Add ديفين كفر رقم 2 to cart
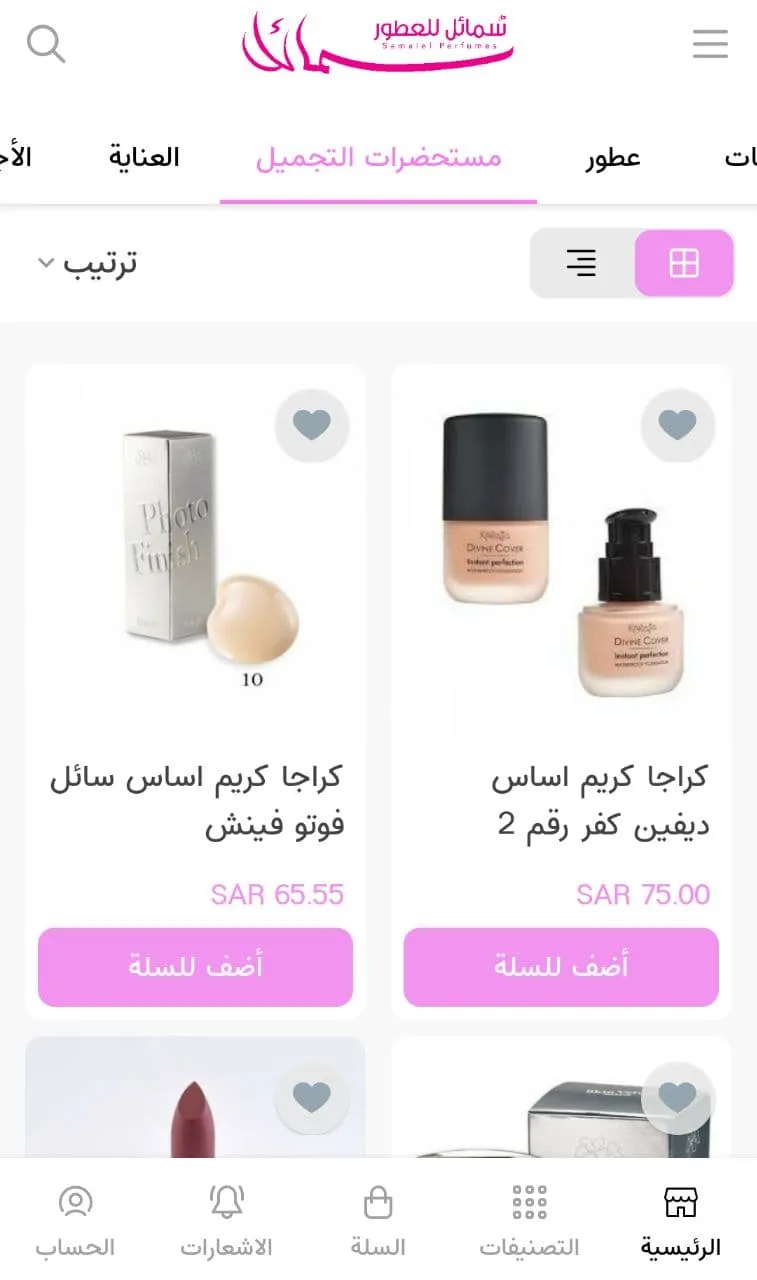 [561, 966]
